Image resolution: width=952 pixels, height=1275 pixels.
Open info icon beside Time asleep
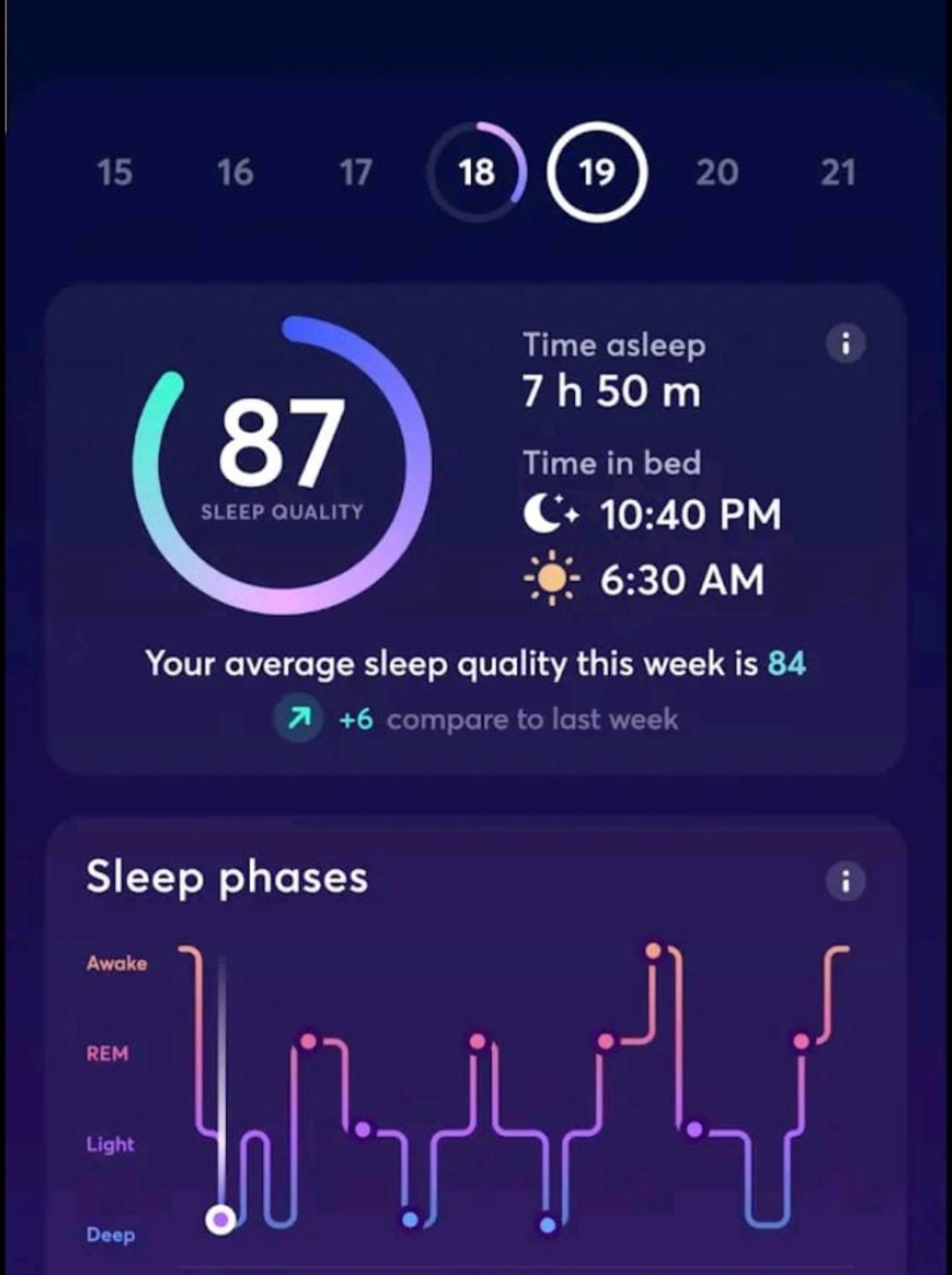click(x=845, y=344)
